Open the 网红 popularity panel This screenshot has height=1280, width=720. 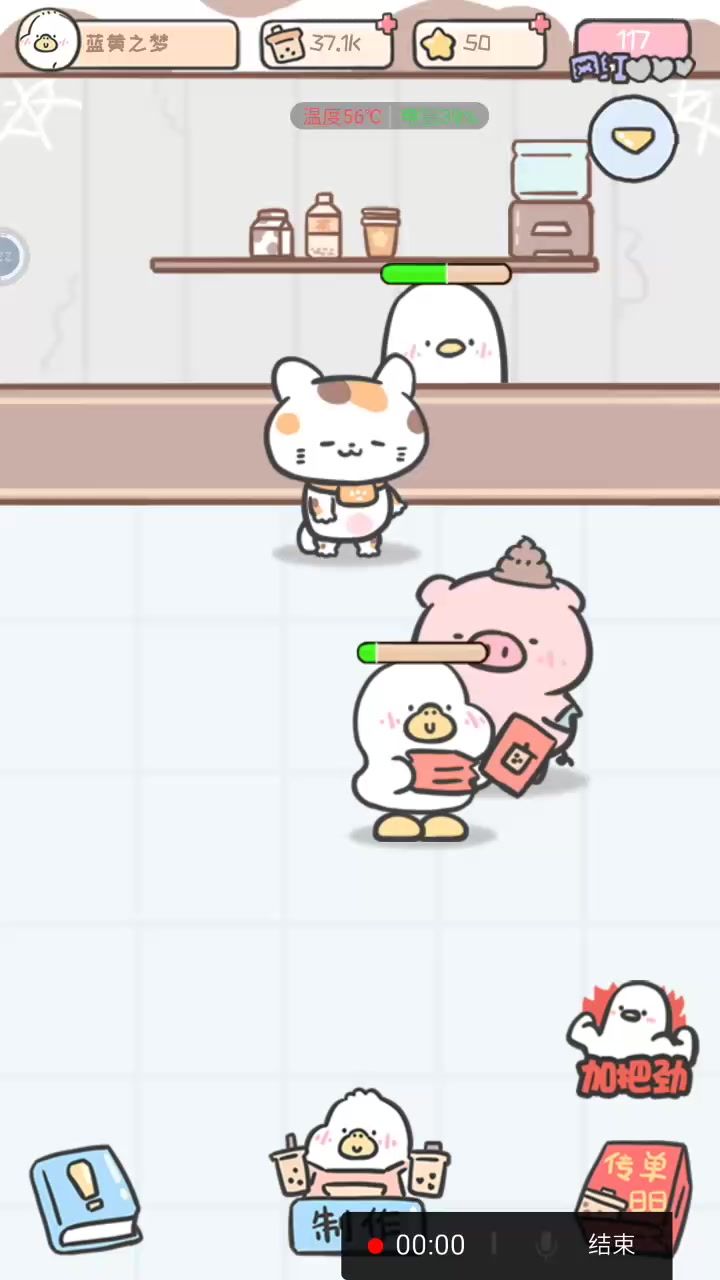633,50
